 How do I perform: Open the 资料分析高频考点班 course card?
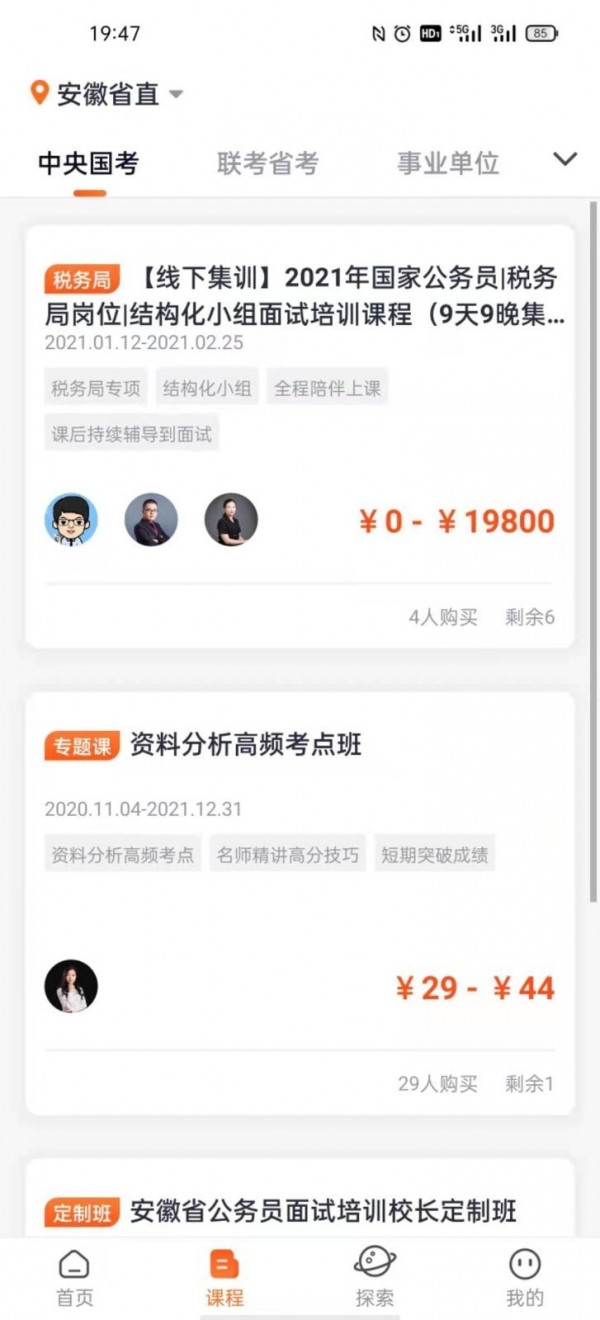(x=300, y=745)
